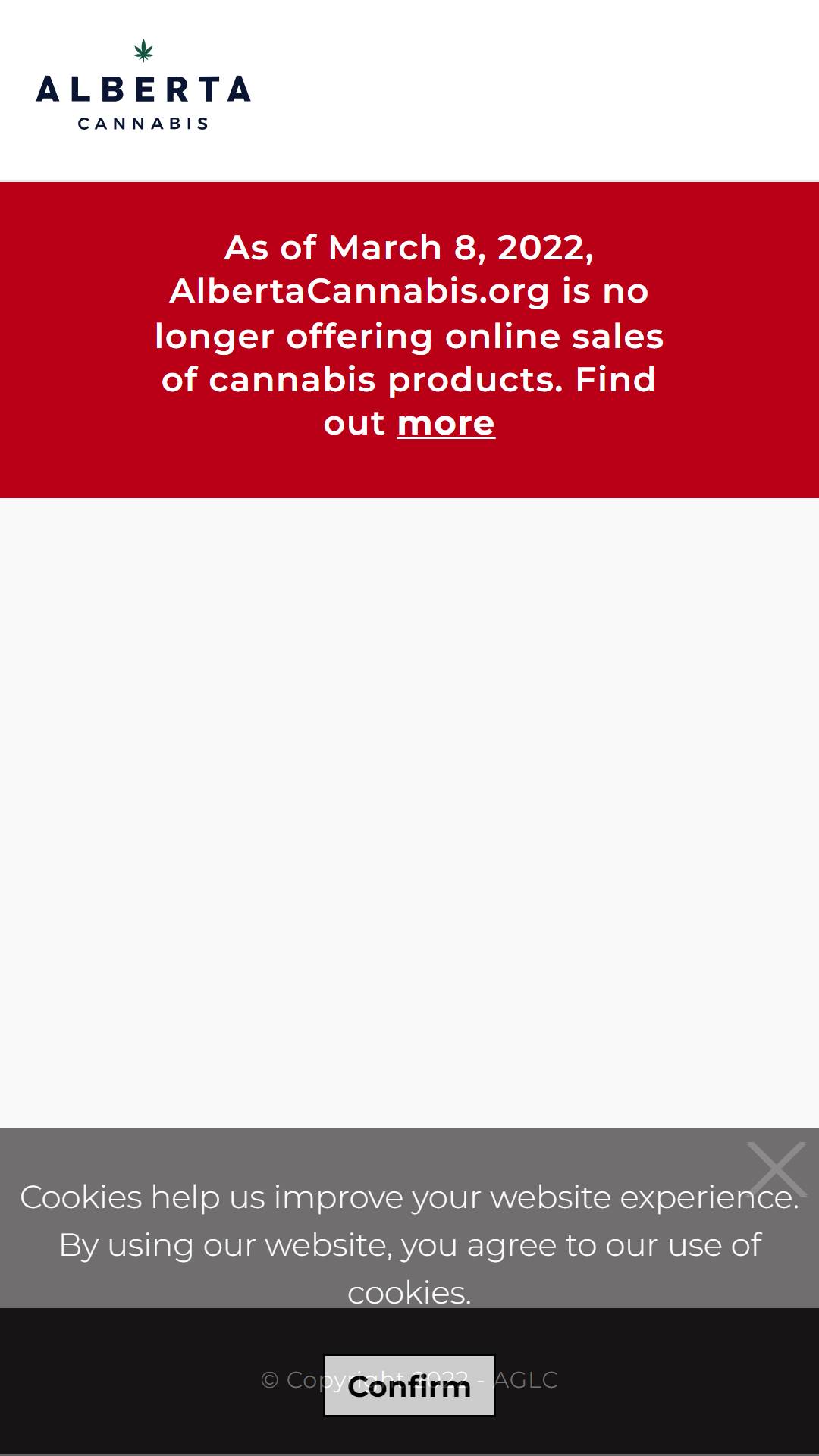Confirm the cookie notice

click(x=409, y=1385)
